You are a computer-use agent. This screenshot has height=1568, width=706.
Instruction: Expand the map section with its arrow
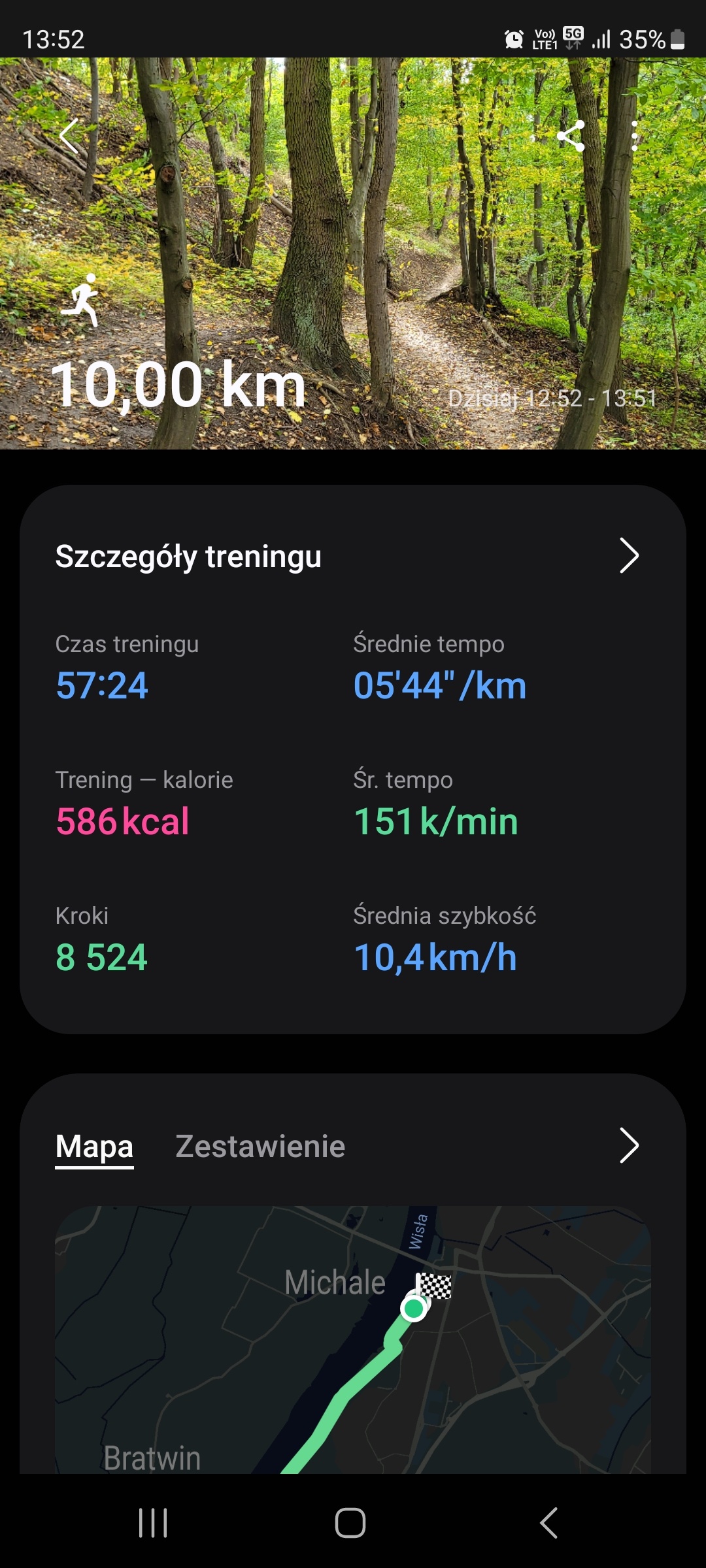coord(628,1145)
